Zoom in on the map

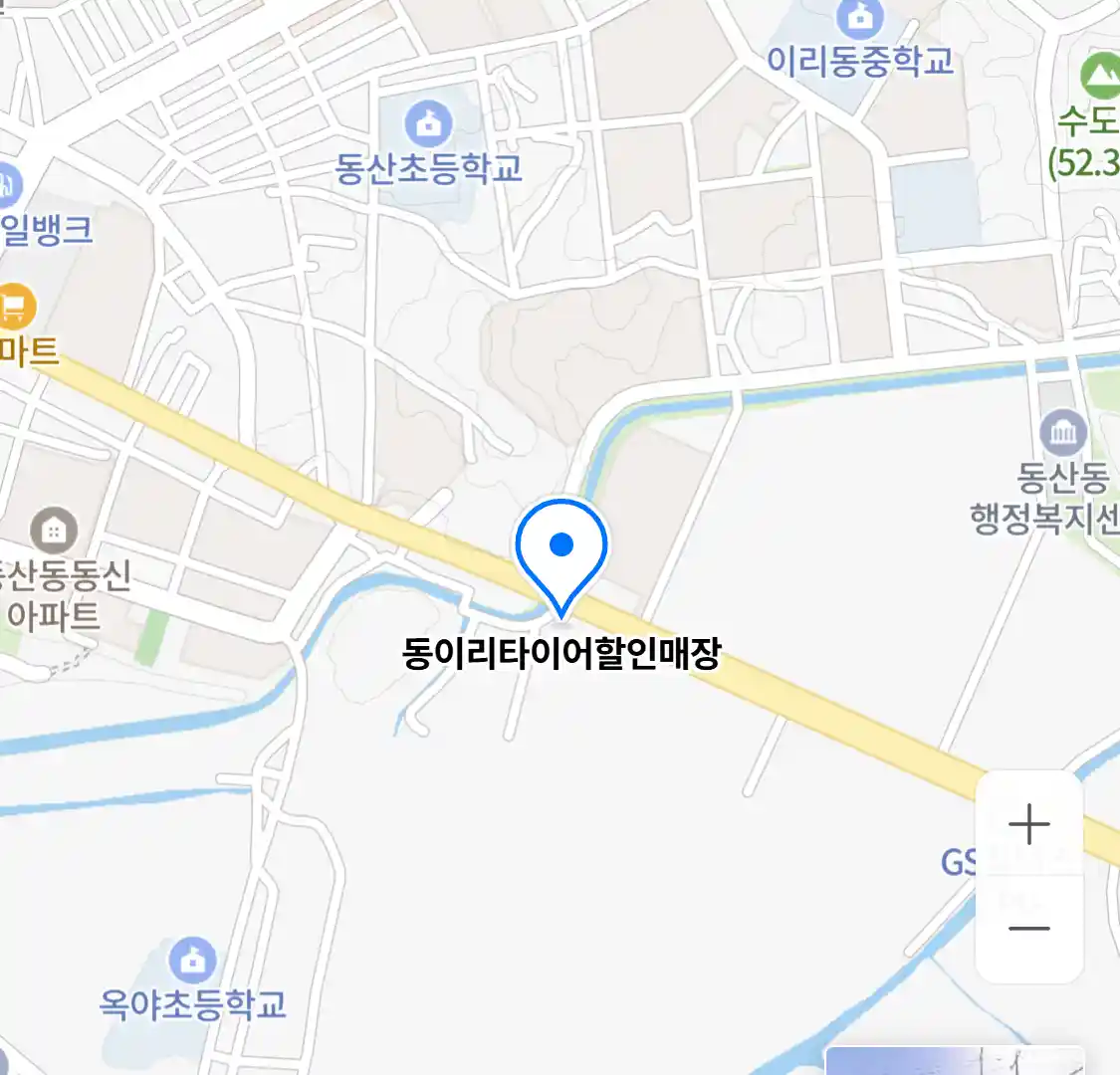pos(1028,824)
